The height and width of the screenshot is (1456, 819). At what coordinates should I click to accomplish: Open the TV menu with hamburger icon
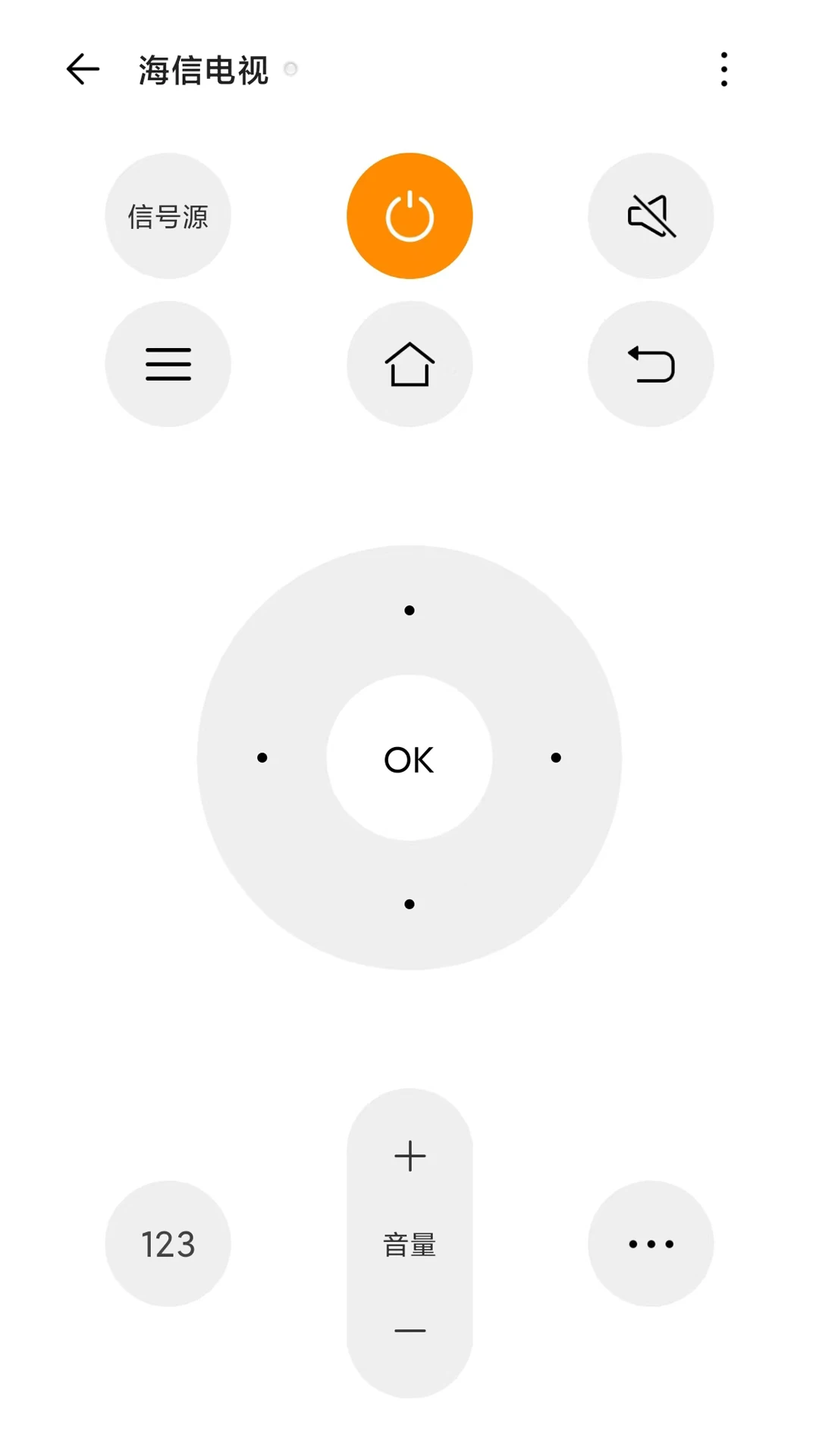(168, 363)
